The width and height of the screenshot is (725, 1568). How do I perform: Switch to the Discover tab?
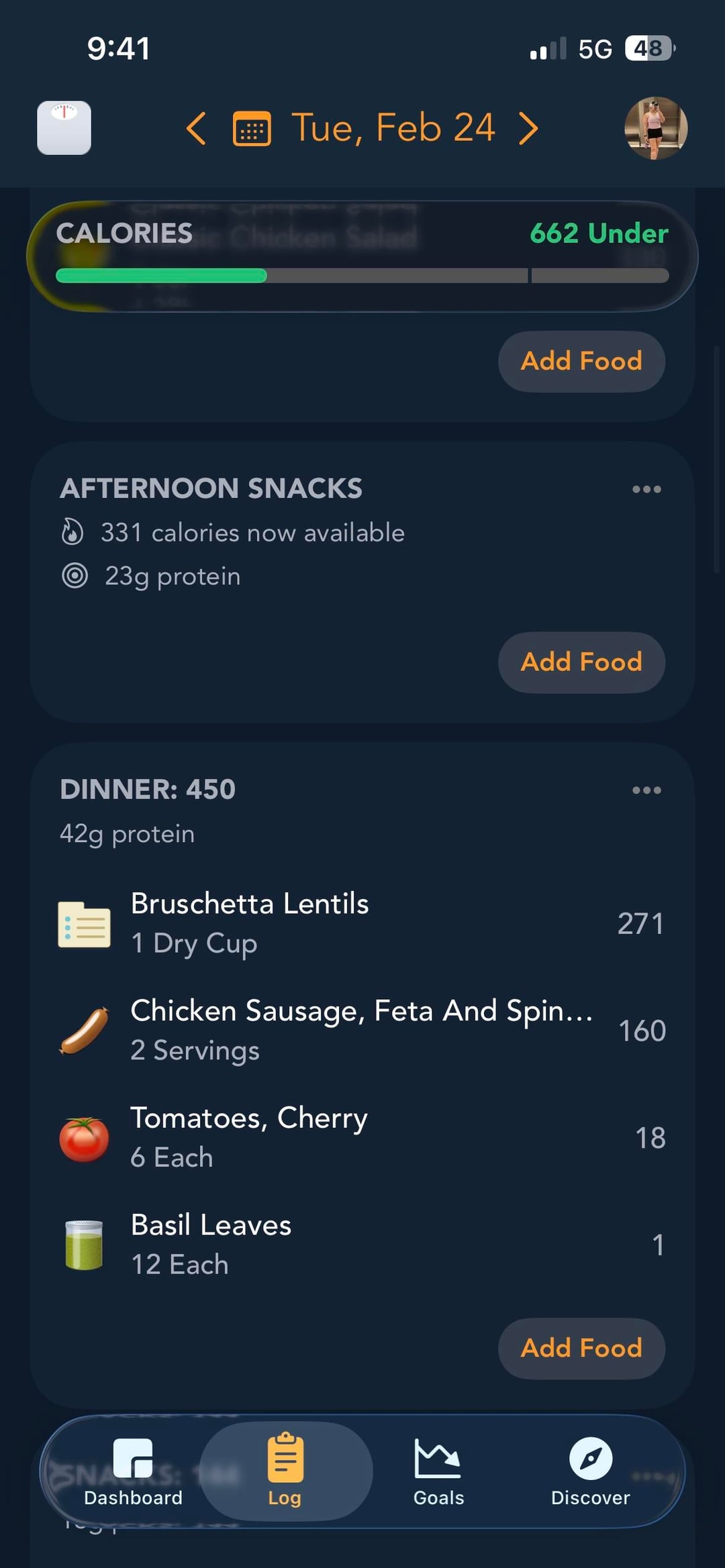pos(590,1472)
